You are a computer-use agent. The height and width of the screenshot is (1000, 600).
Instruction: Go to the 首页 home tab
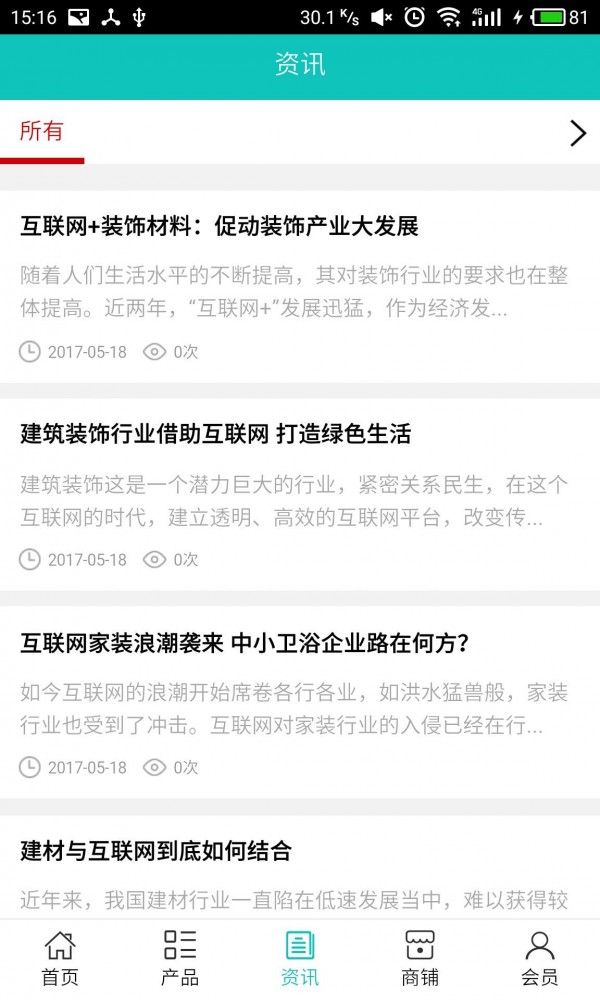60,958
